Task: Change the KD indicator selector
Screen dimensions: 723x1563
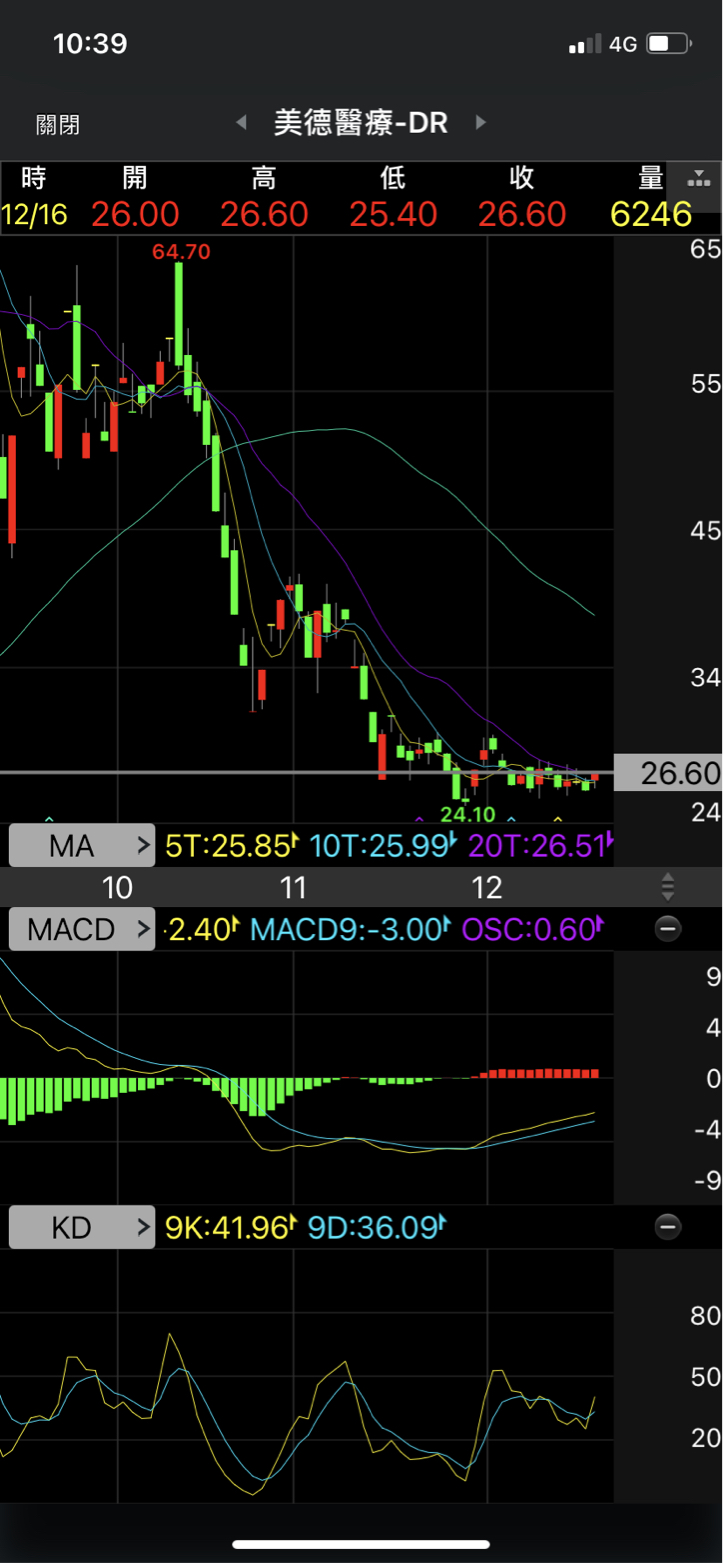Action: point(82,1227)
